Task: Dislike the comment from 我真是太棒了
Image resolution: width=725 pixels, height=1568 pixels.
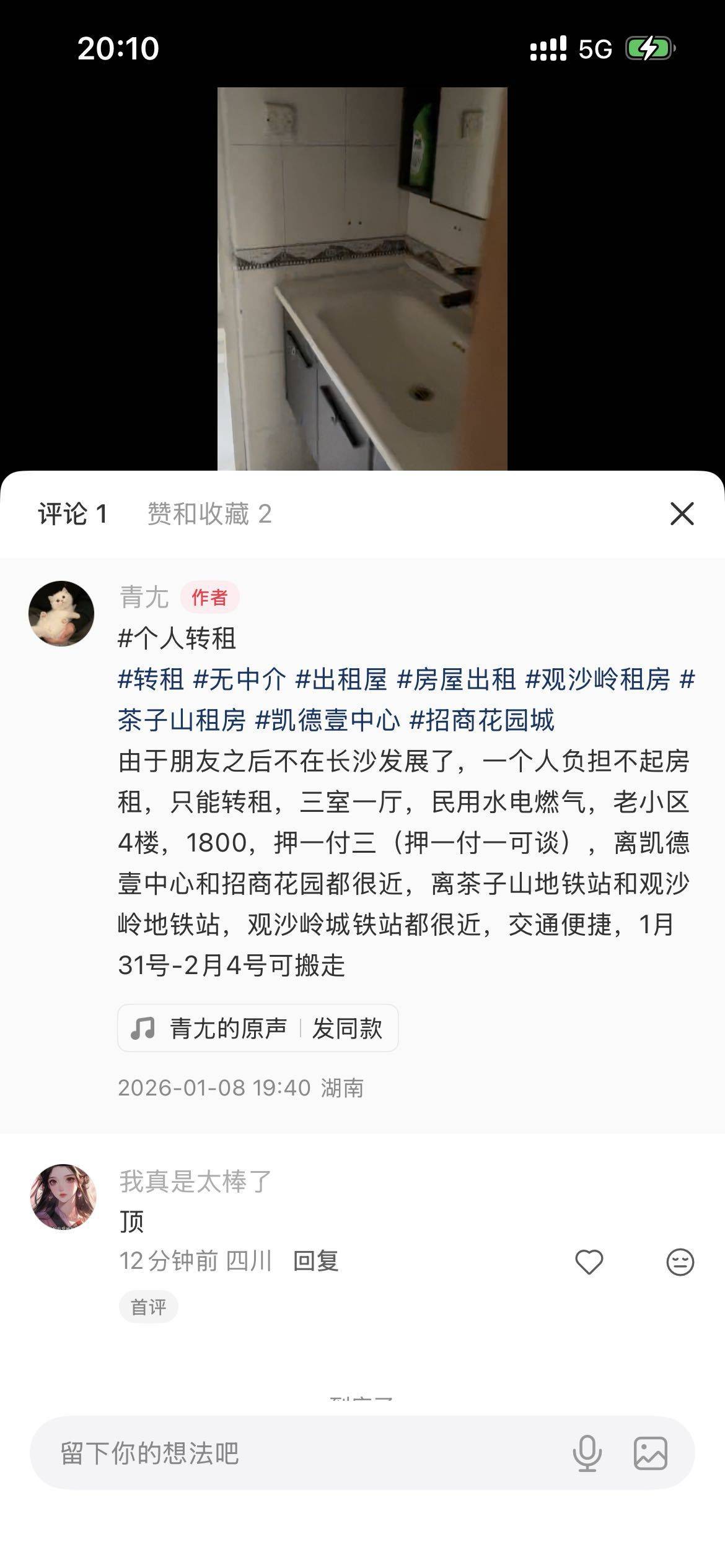Action: pos(680,1262)
